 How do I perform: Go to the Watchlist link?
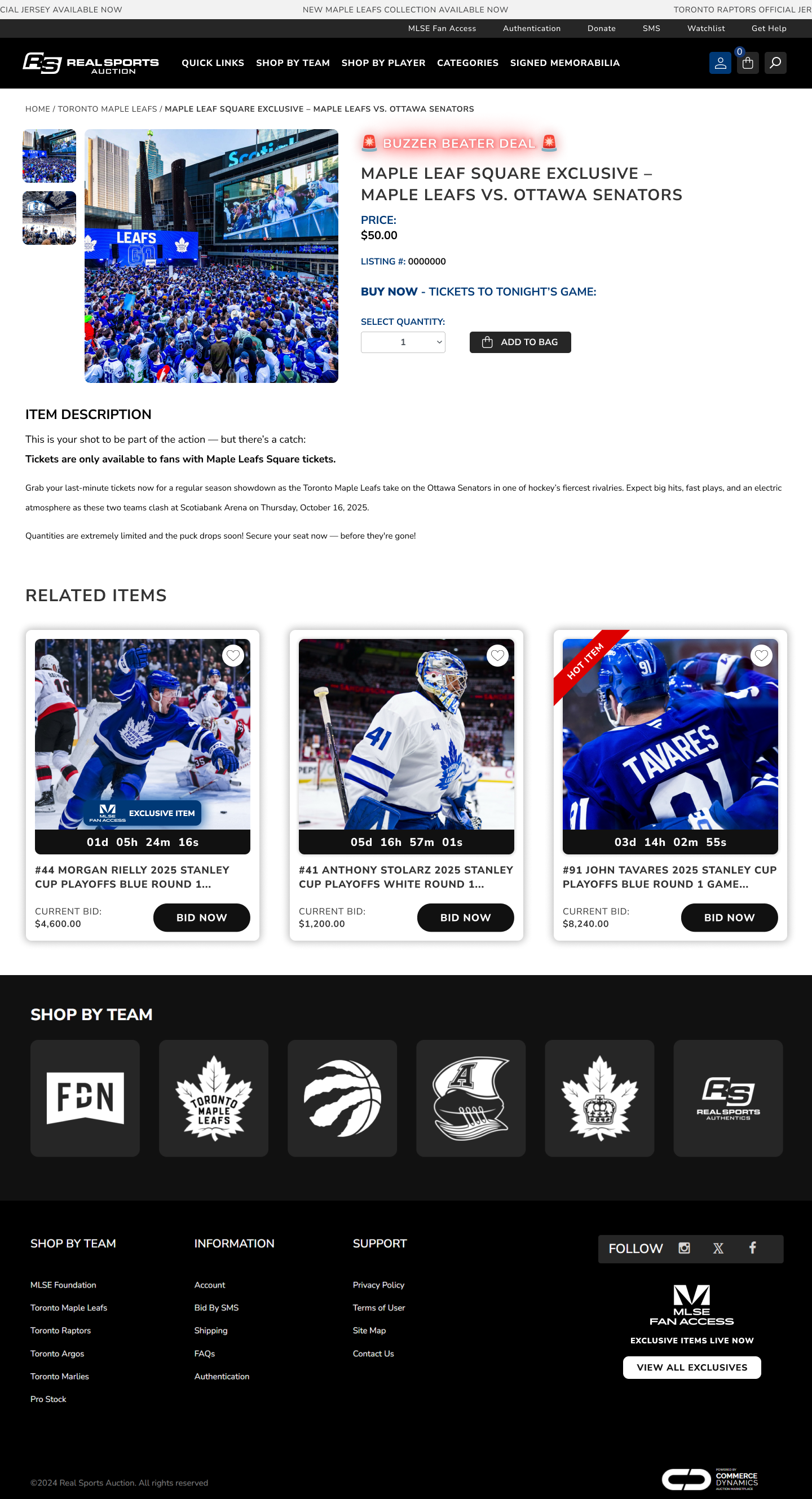705,29
